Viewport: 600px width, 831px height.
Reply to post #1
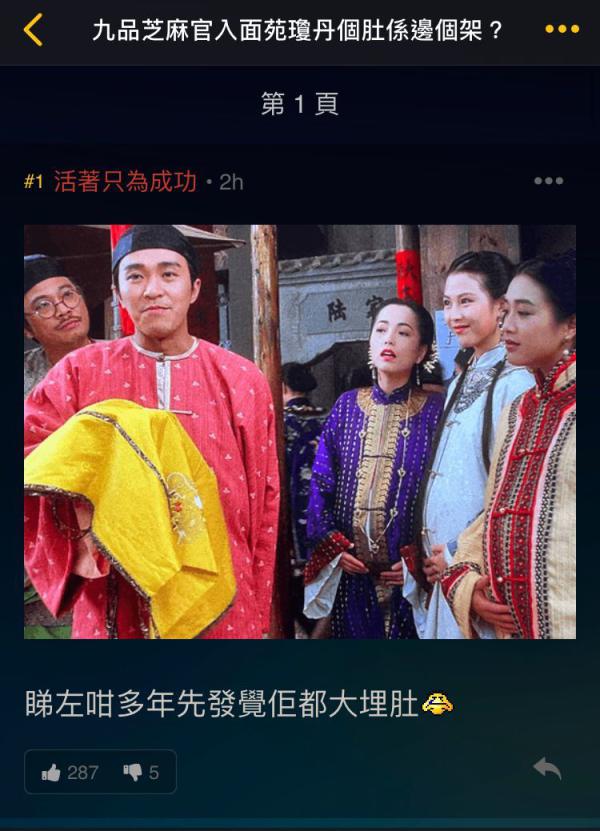[547, 768]
